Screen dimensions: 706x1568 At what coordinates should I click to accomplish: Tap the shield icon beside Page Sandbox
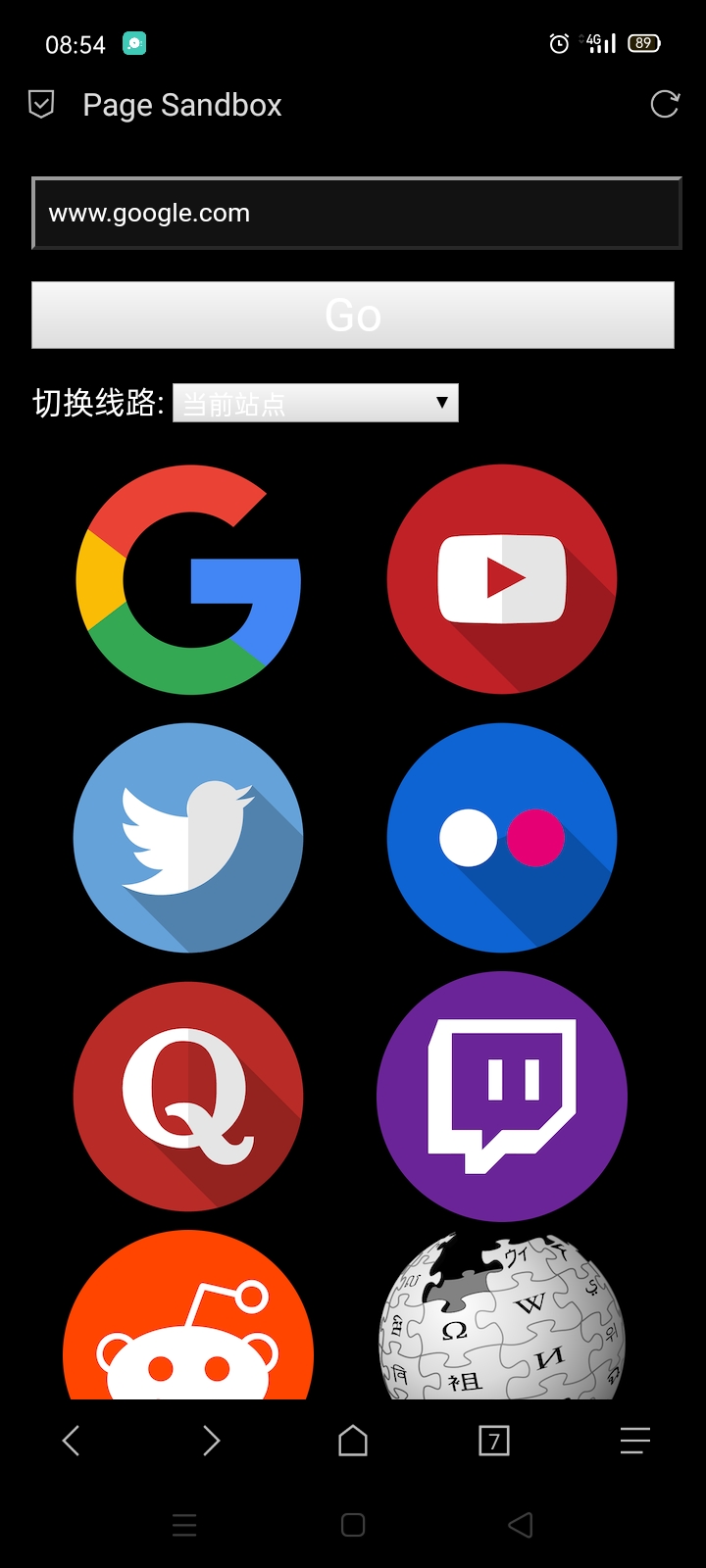(x=41, y=104)
